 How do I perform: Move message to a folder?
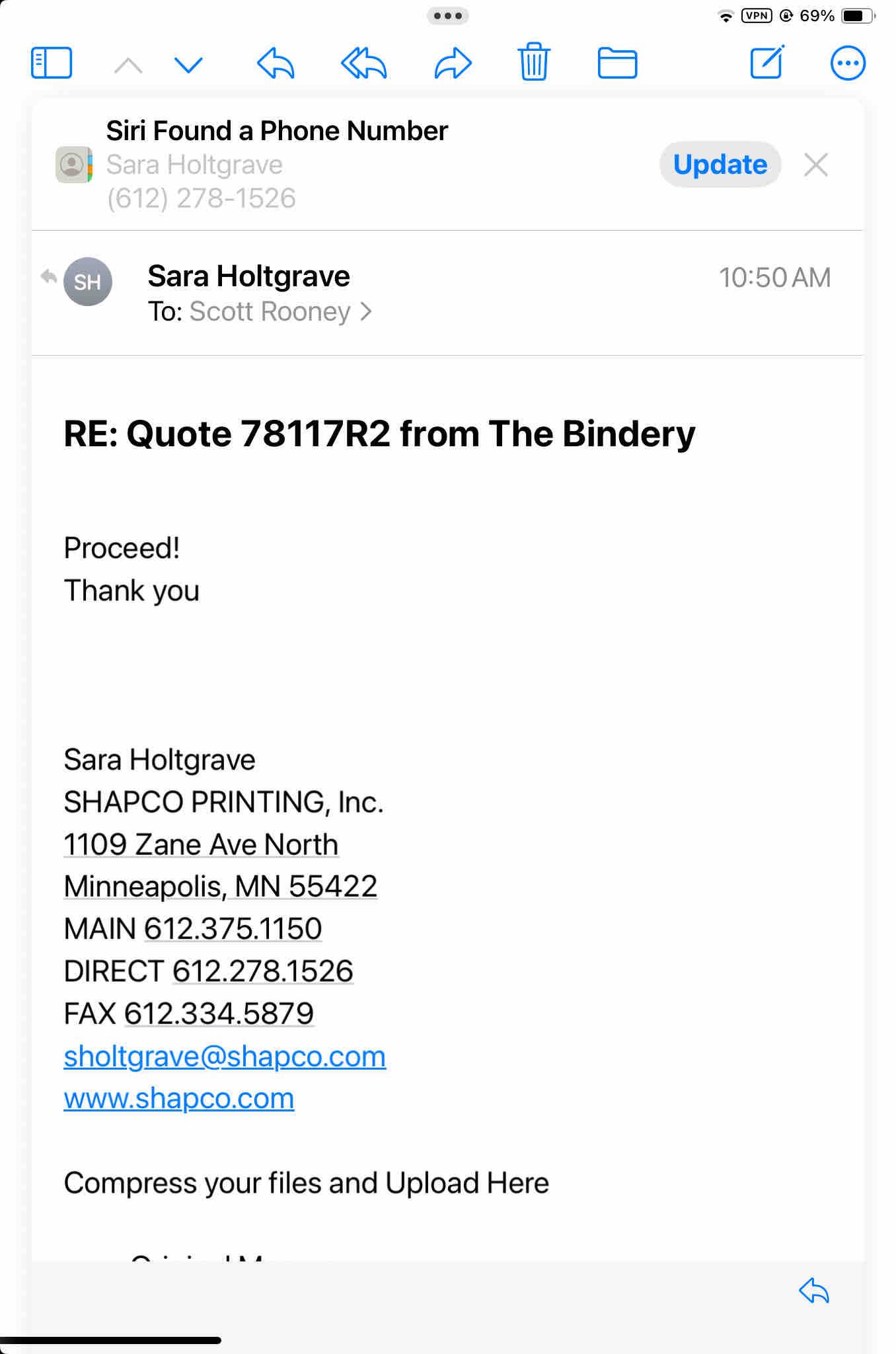click(617, 63)
